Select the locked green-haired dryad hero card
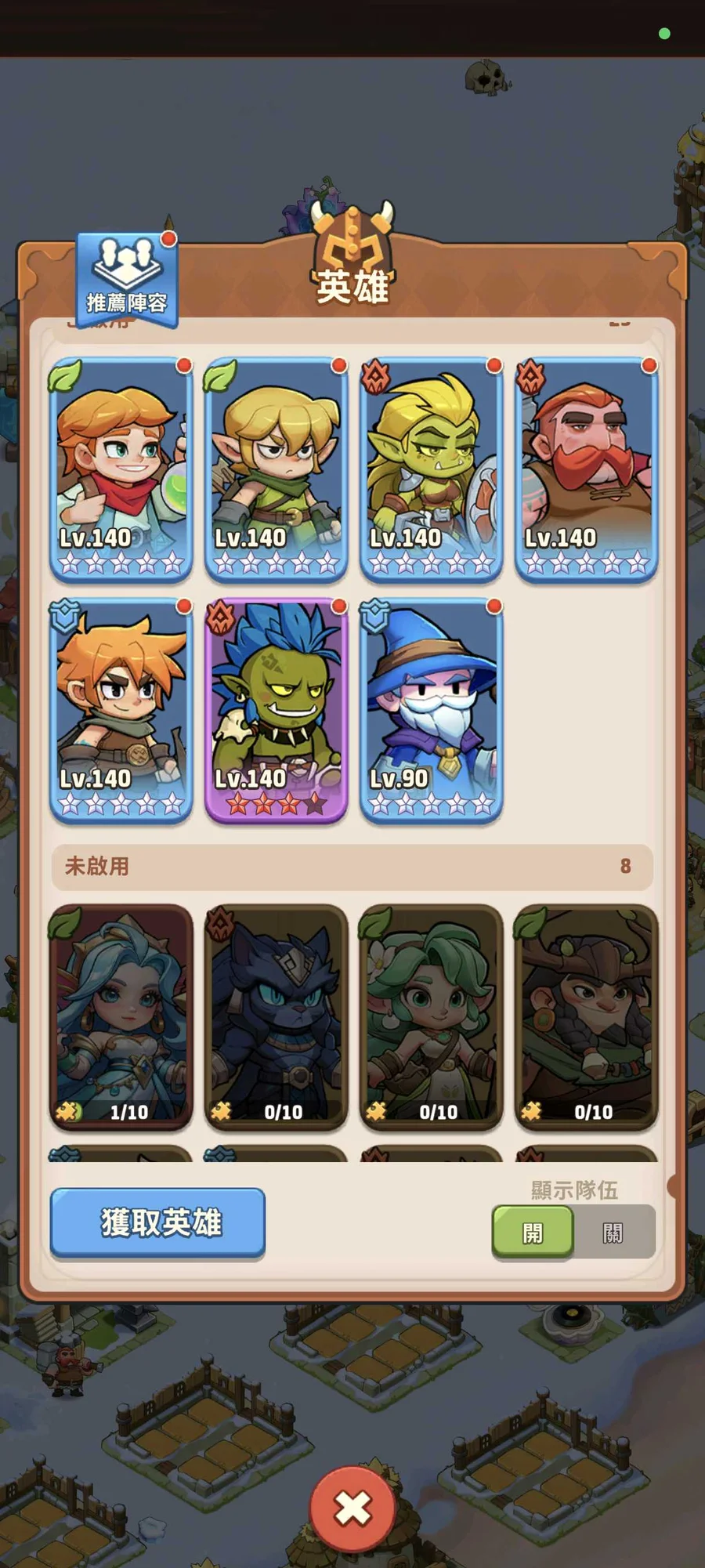The image size is (705, 1568). pyautogui.click(x=431, y=1017)
